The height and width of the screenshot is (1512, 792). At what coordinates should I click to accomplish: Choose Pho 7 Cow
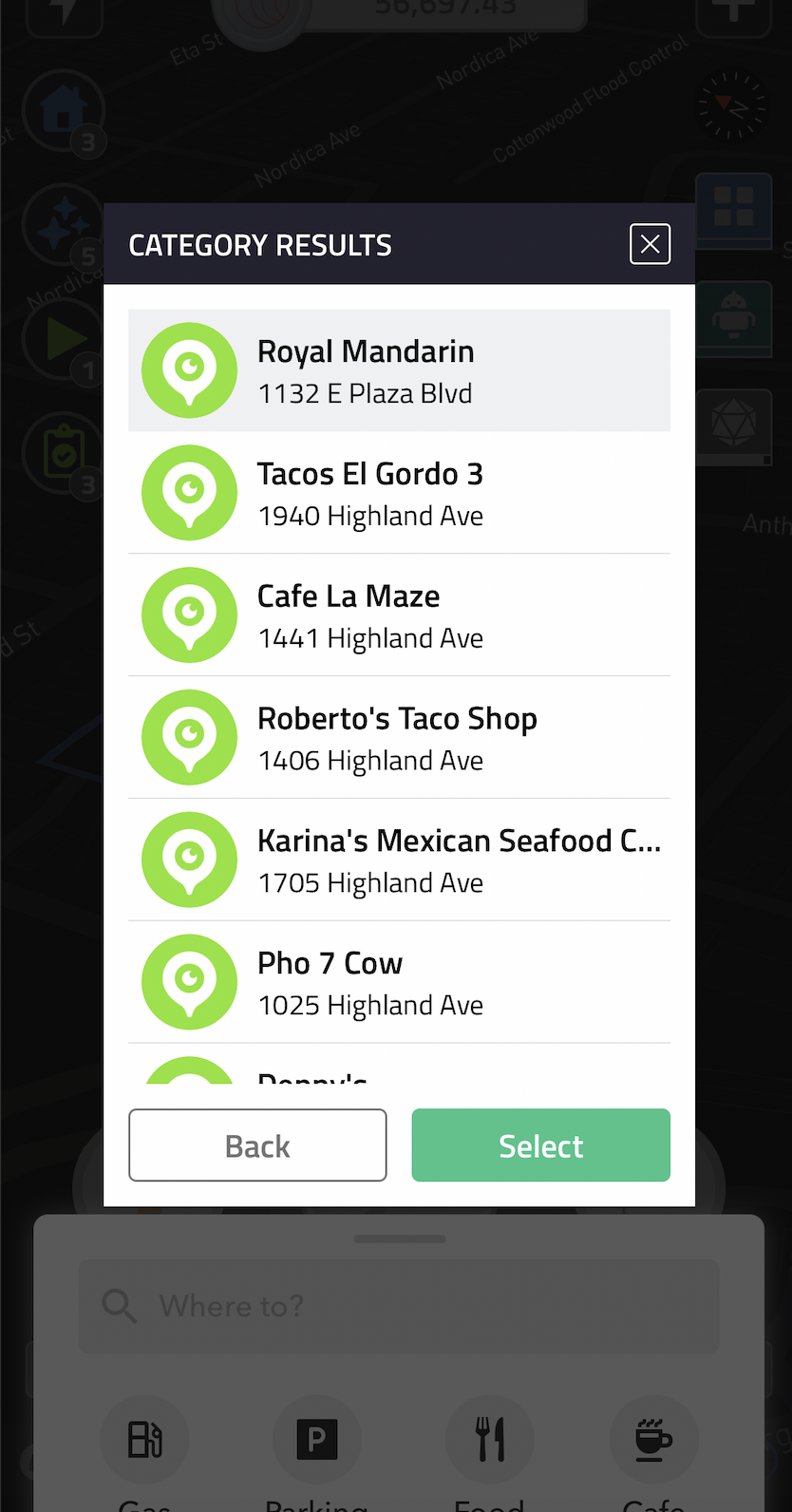(399, 983)
